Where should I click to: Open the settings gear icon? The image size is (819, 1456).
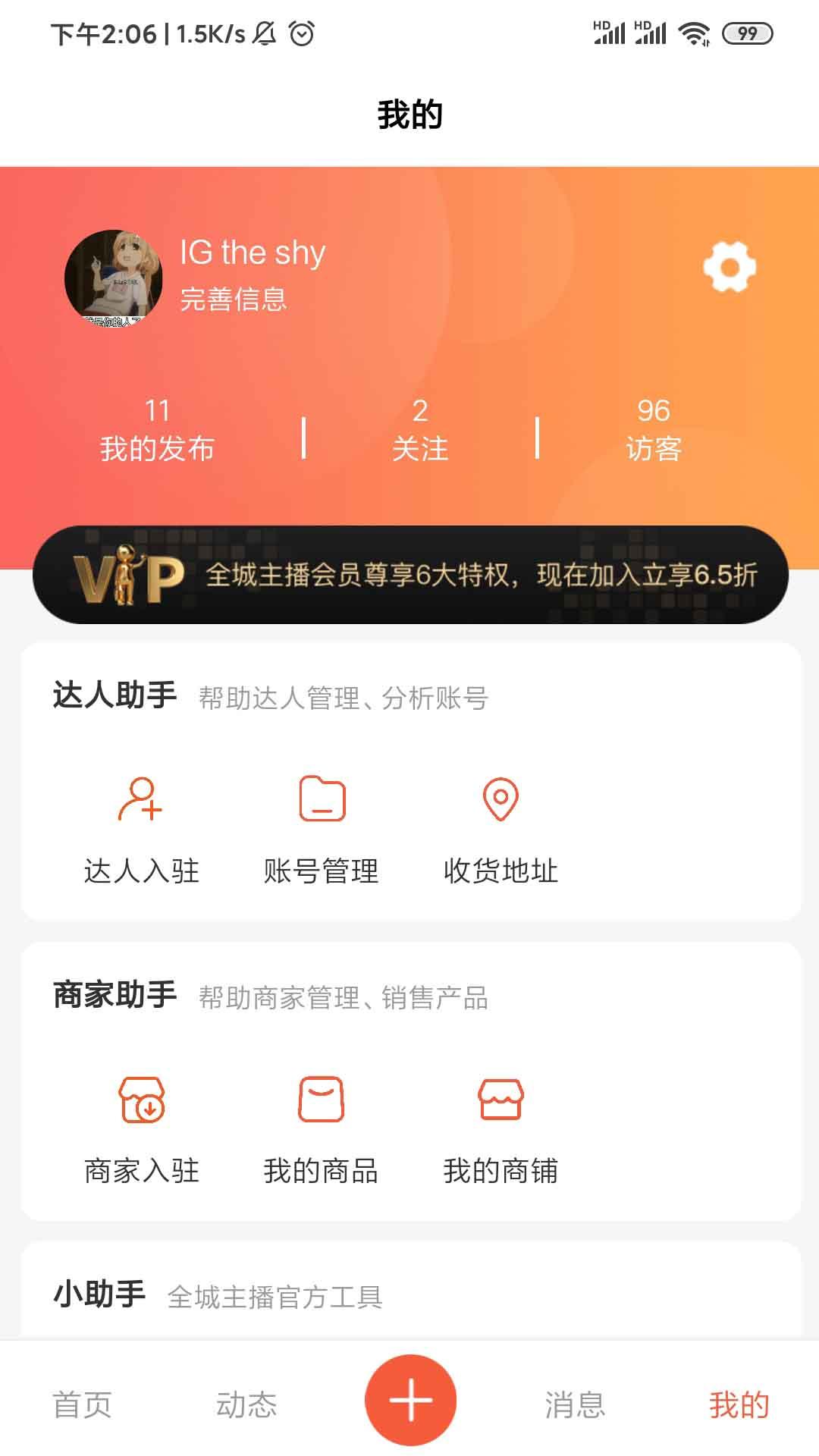tap(730, 267)
